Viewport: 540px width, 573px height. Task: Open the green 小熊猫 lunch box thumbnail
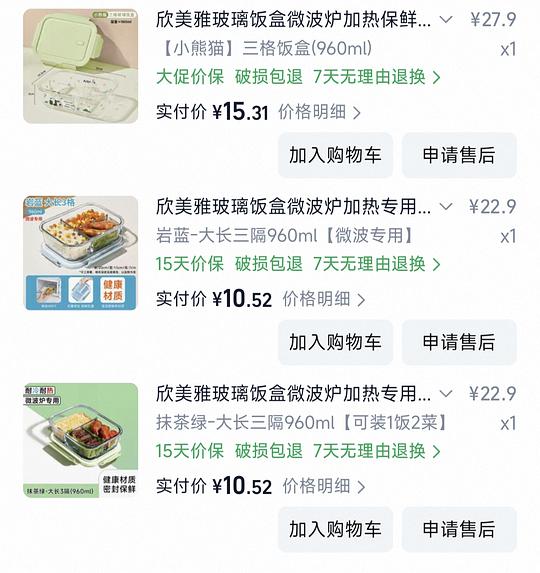80,66
